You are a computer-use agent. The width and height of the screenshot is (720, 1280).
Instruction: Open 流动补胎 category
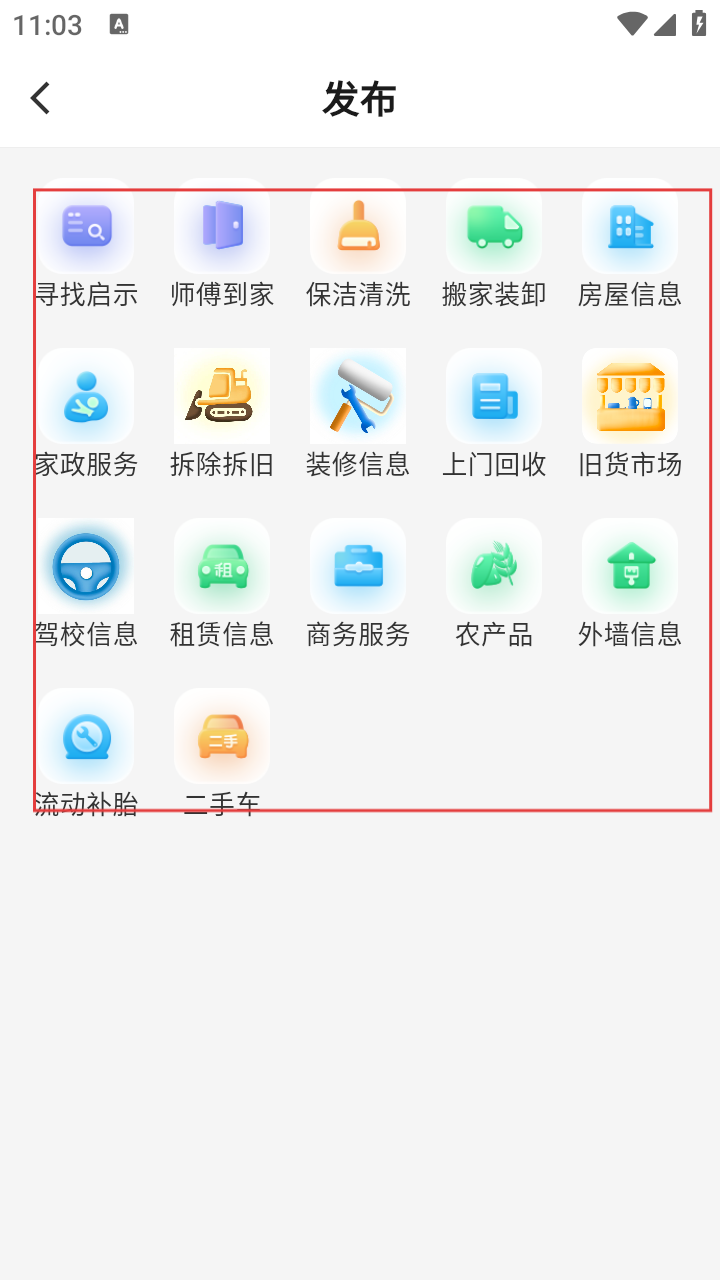86,754
